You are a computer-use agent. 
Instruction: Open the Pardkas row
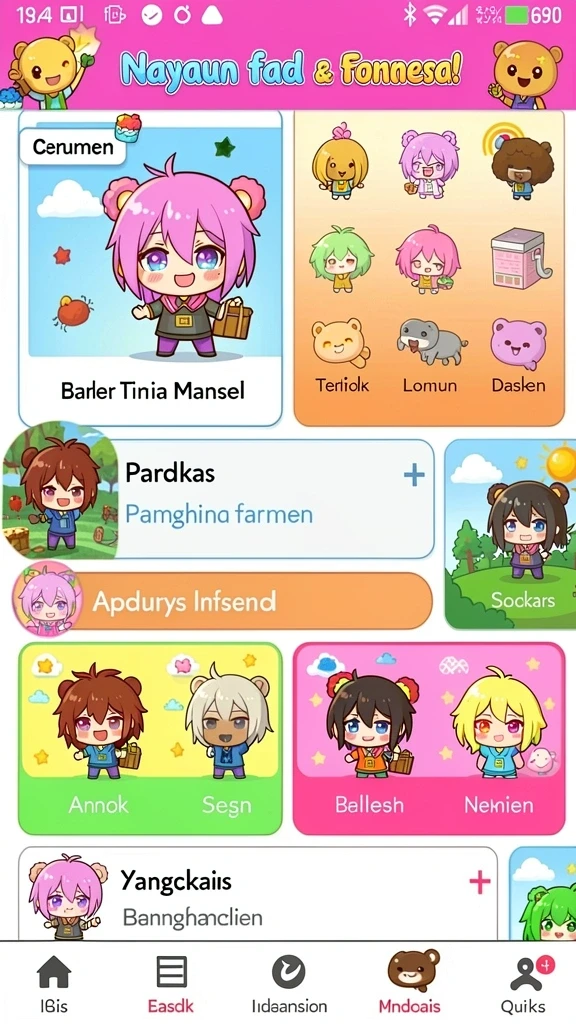pyautogui.click(x=219, y=498)
